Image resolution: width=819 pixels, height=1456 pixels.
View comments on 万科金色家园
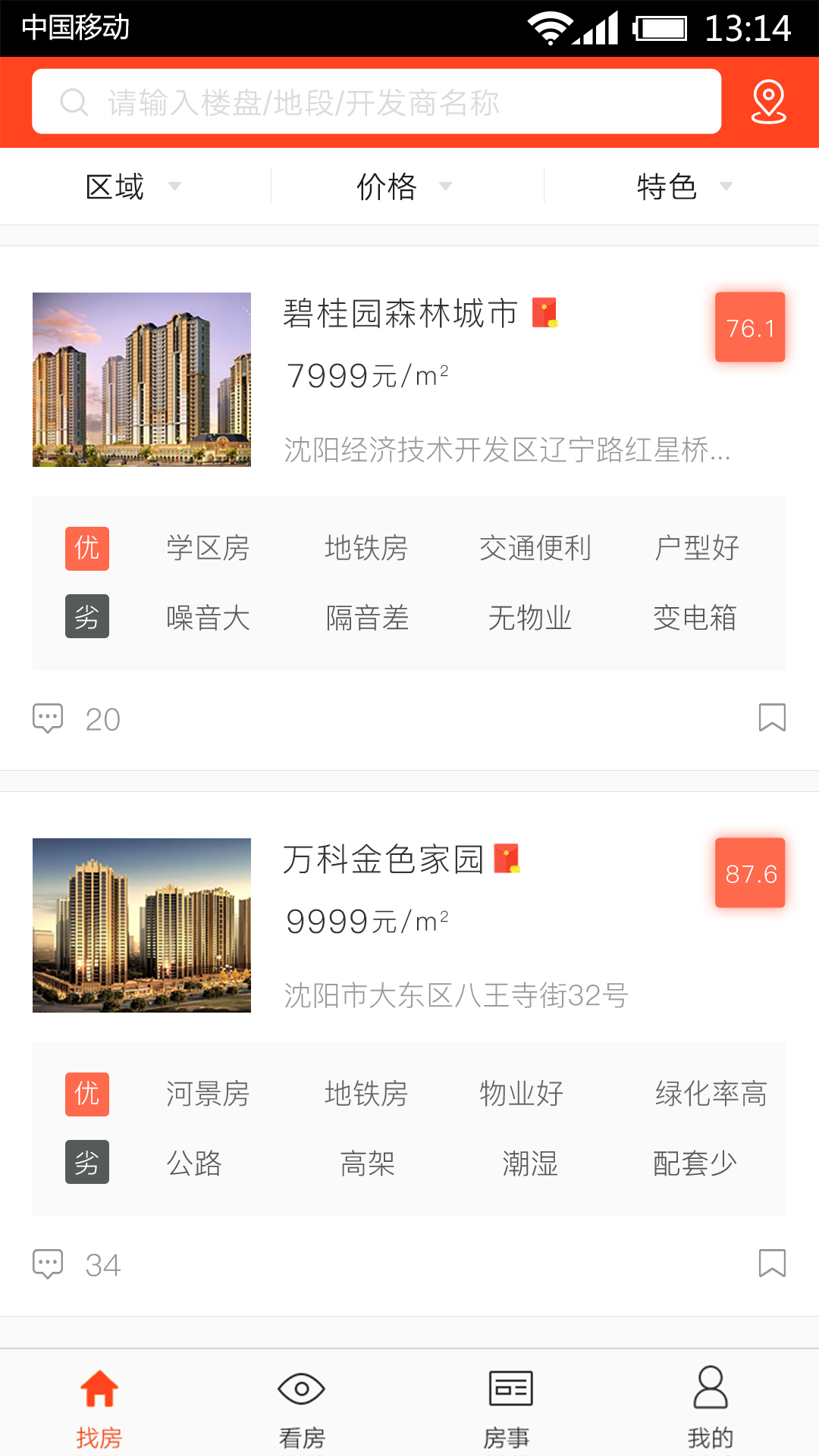pyautogui.click(x=77, y=1264)
